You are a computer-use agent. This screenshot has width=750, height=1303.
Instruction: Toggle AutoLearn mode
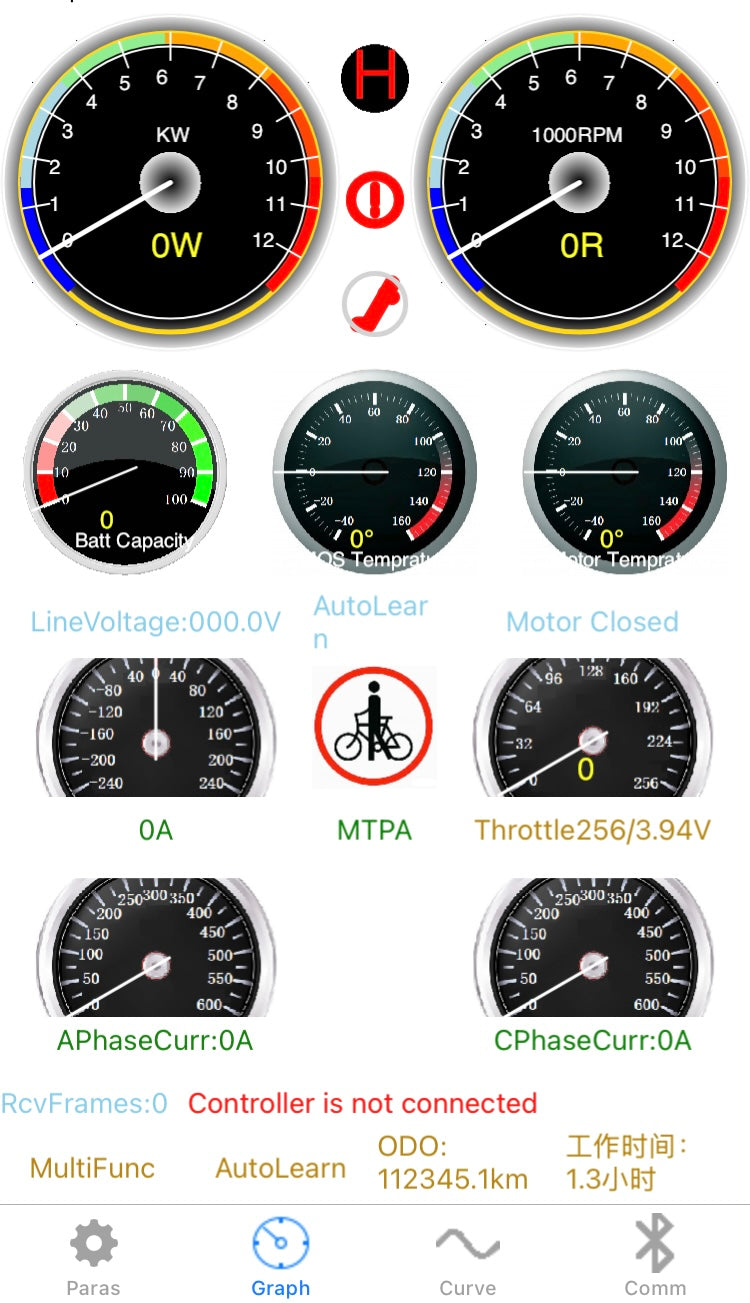(x=281, y=1167)
